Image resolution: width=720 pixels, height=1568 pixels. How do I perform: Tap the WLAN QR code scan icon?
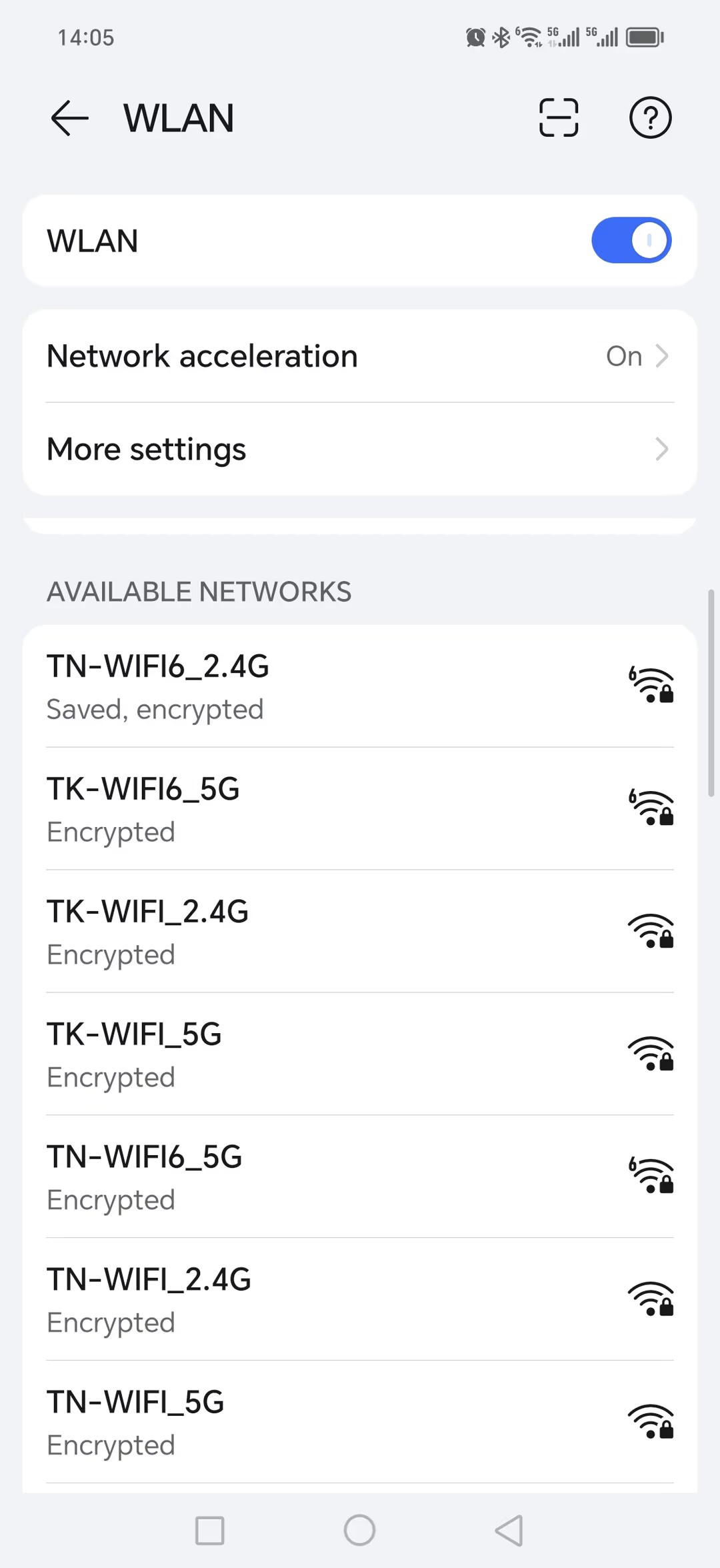coord(557,117)
